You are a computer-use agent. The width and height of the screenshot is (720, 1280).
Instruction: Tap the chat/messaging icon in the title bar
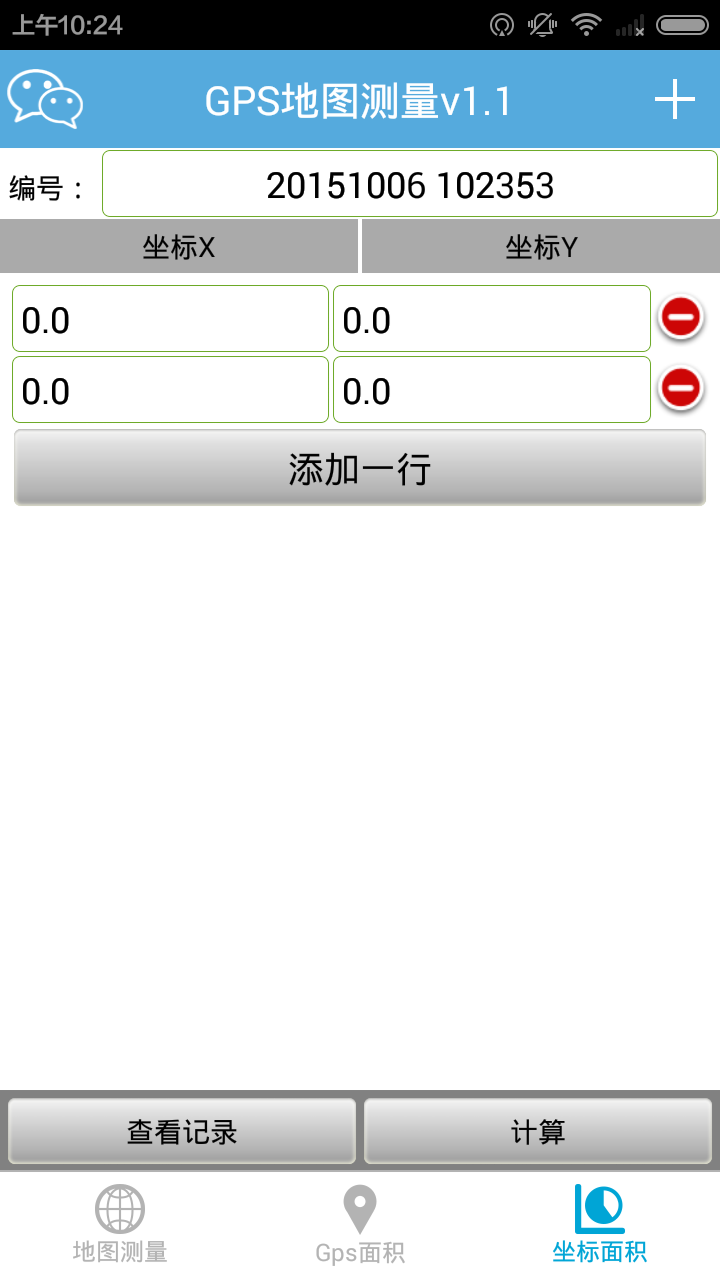47,99
